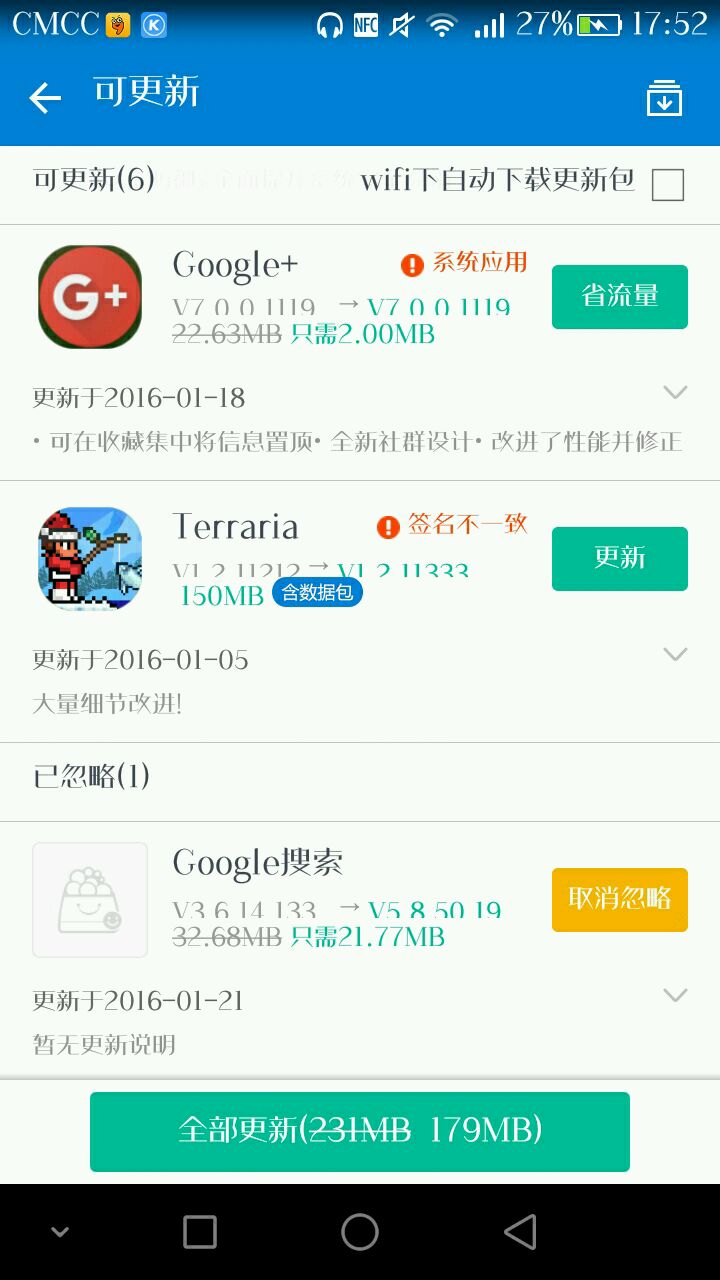Tap 取消忽略 for Google搜索
Image resolution: width=720 pixels, height=1280 pixels.
coord(619,899)
